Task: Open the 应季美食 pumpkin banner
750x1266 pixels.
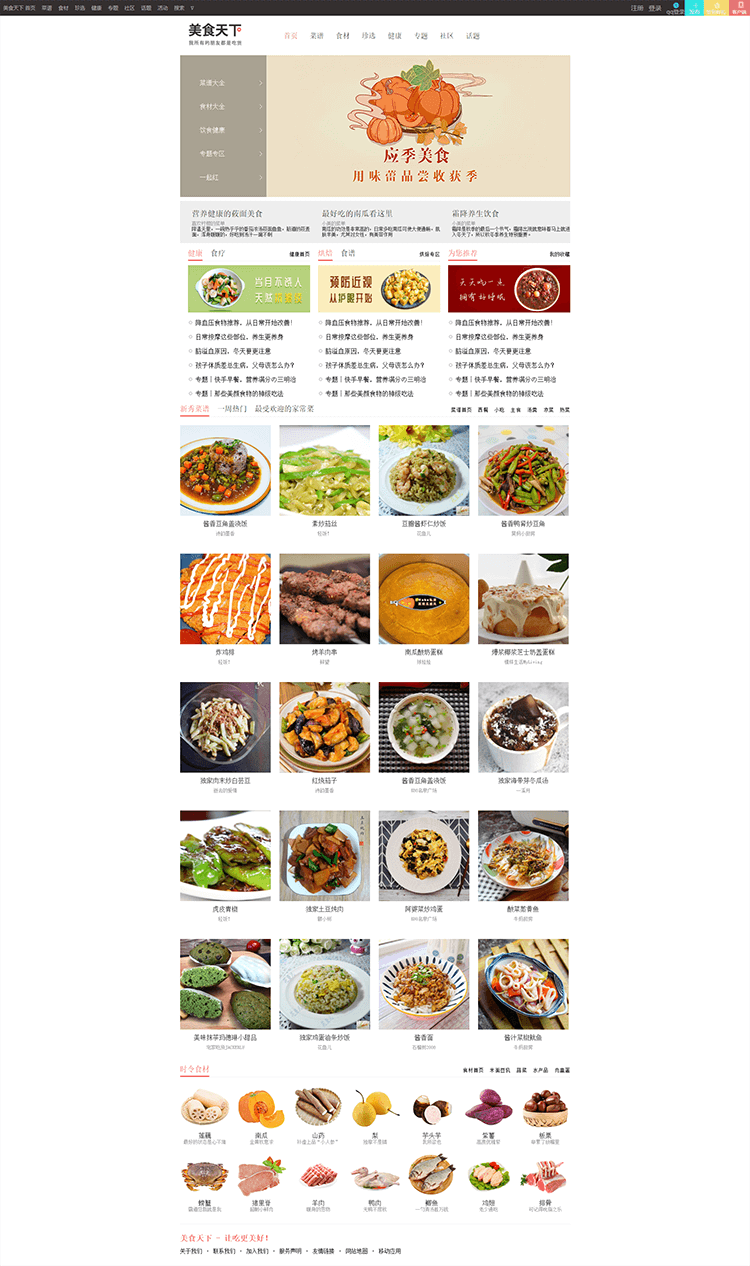Action: coord(418,126)
